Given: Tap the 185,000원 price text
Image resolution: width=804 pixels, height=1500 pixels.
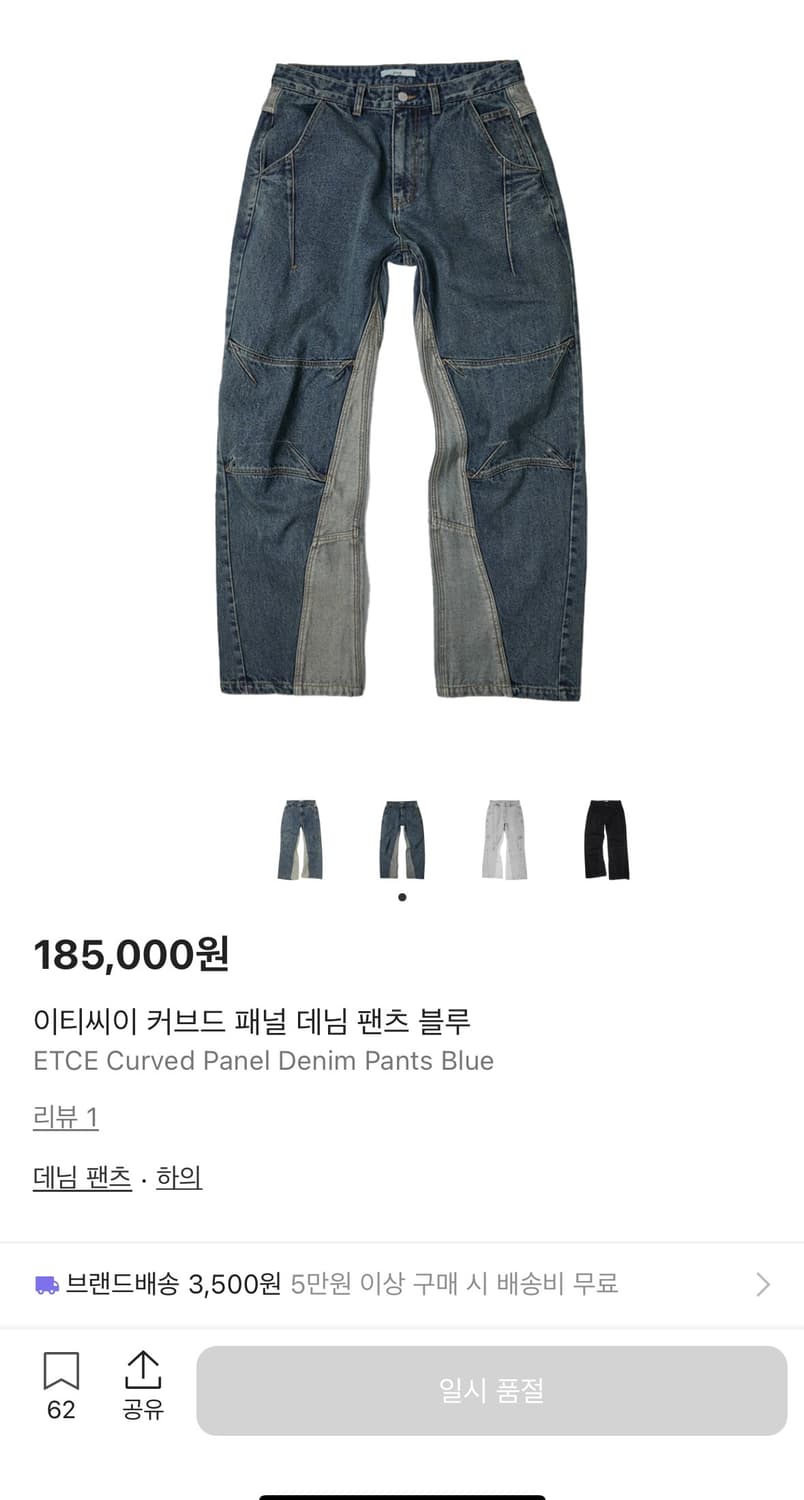Looking at the screenshot, I should 131,956.
